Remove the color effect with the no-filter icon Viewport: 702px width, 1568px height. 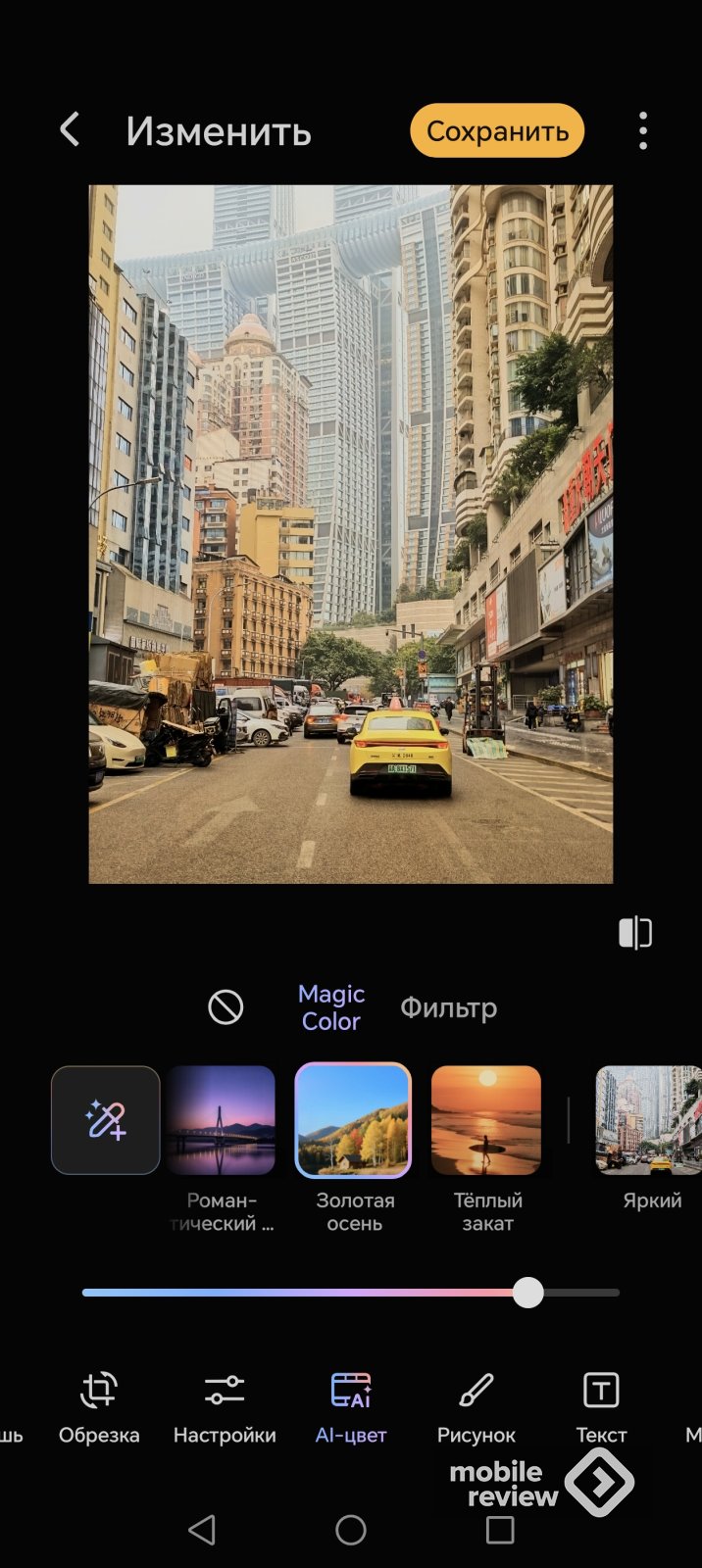click(x=226, y=1006)
